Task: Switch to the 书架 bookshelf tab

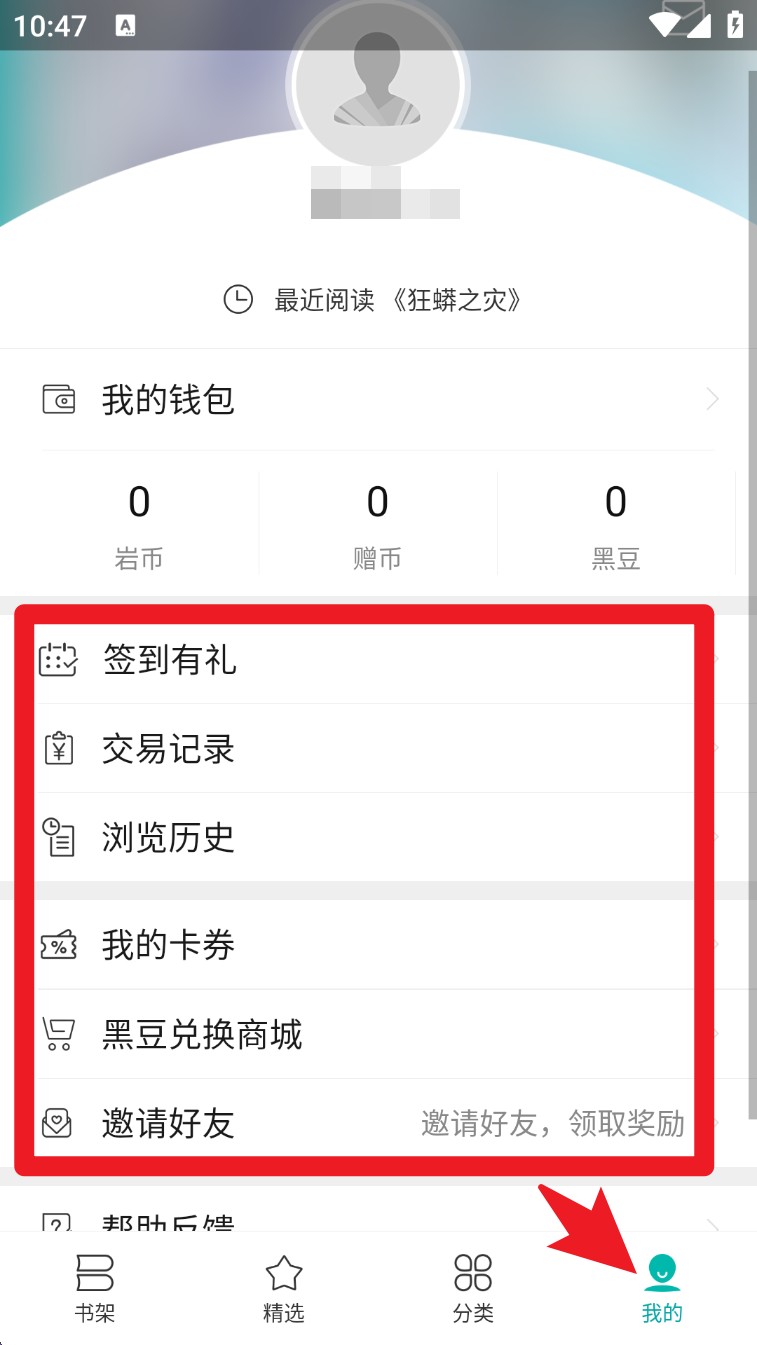Action: click(95, 1288)
